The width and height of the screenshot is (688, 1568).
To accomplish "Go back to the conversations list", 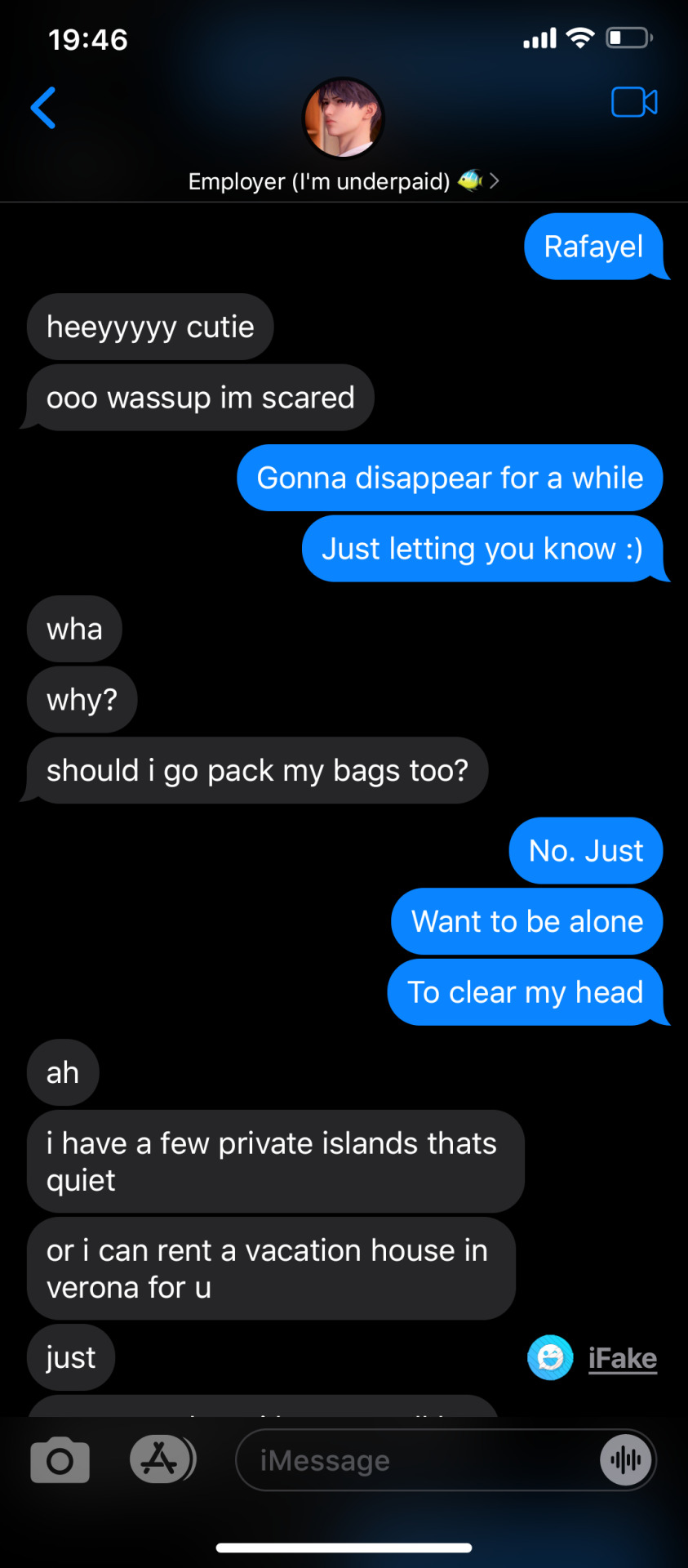I will tap(43, 108).
